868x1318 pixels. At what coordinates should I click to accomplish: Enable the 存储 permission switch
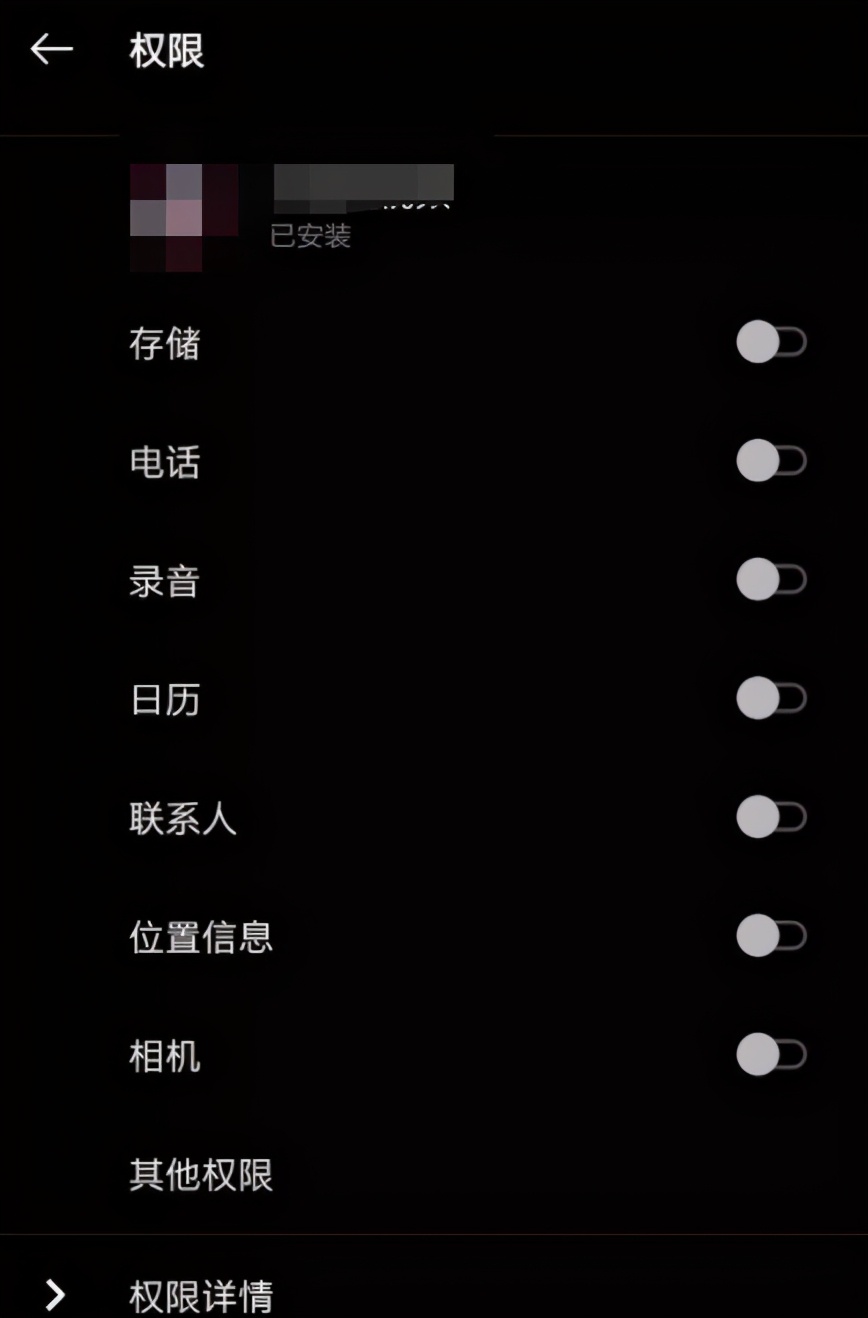click(x=771, y=342)
